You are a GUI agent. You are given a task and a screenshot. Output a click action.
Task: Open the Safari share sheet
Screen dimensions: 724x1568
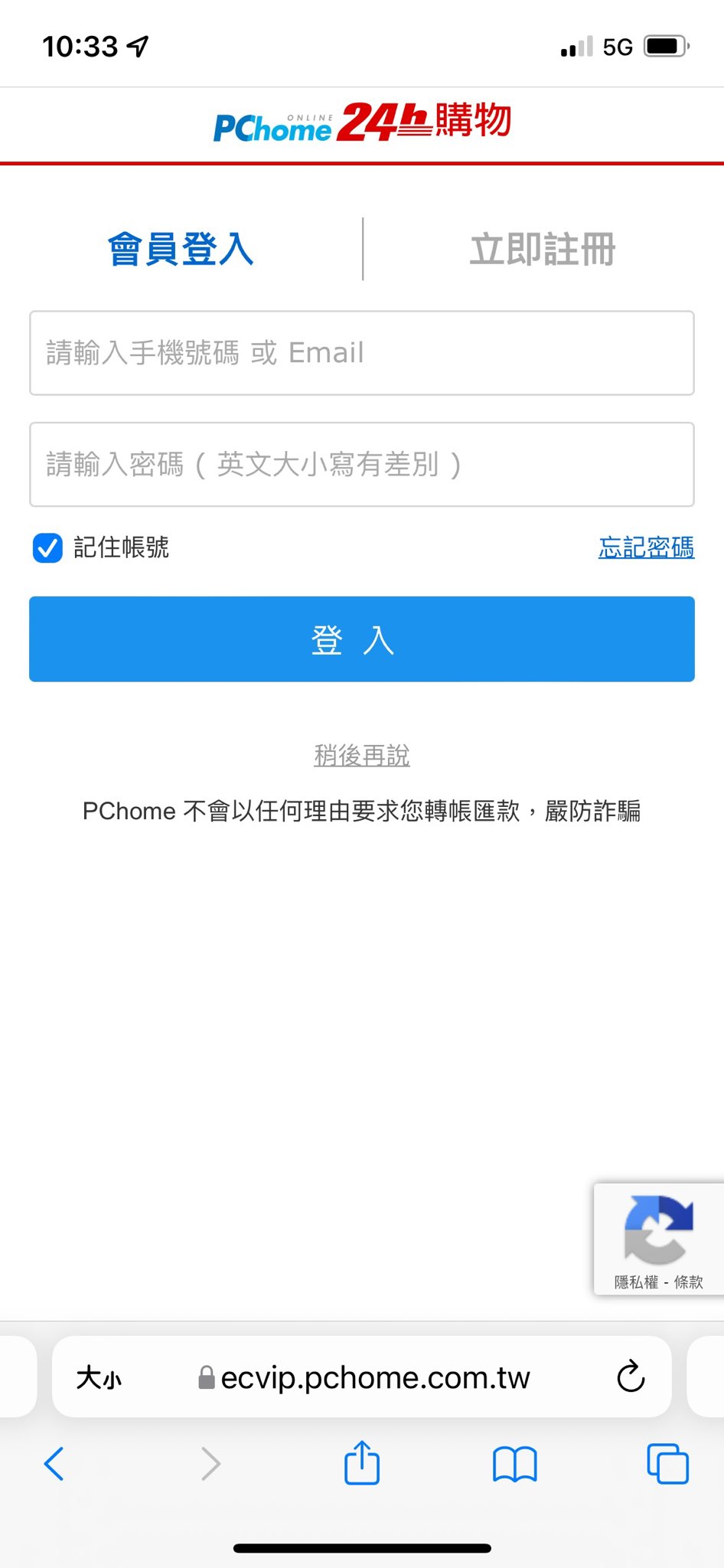pyautogui.click(x=361, y=1462)
